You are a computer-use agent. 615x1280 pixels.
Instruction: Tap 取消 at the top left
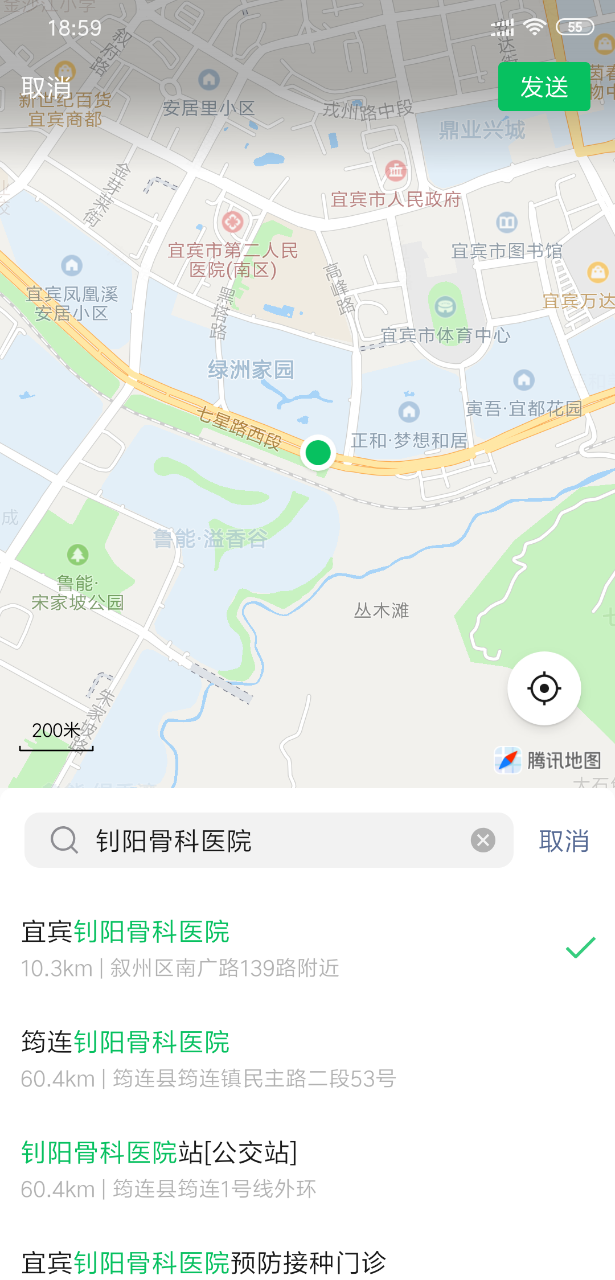click(x=46, y=87)
